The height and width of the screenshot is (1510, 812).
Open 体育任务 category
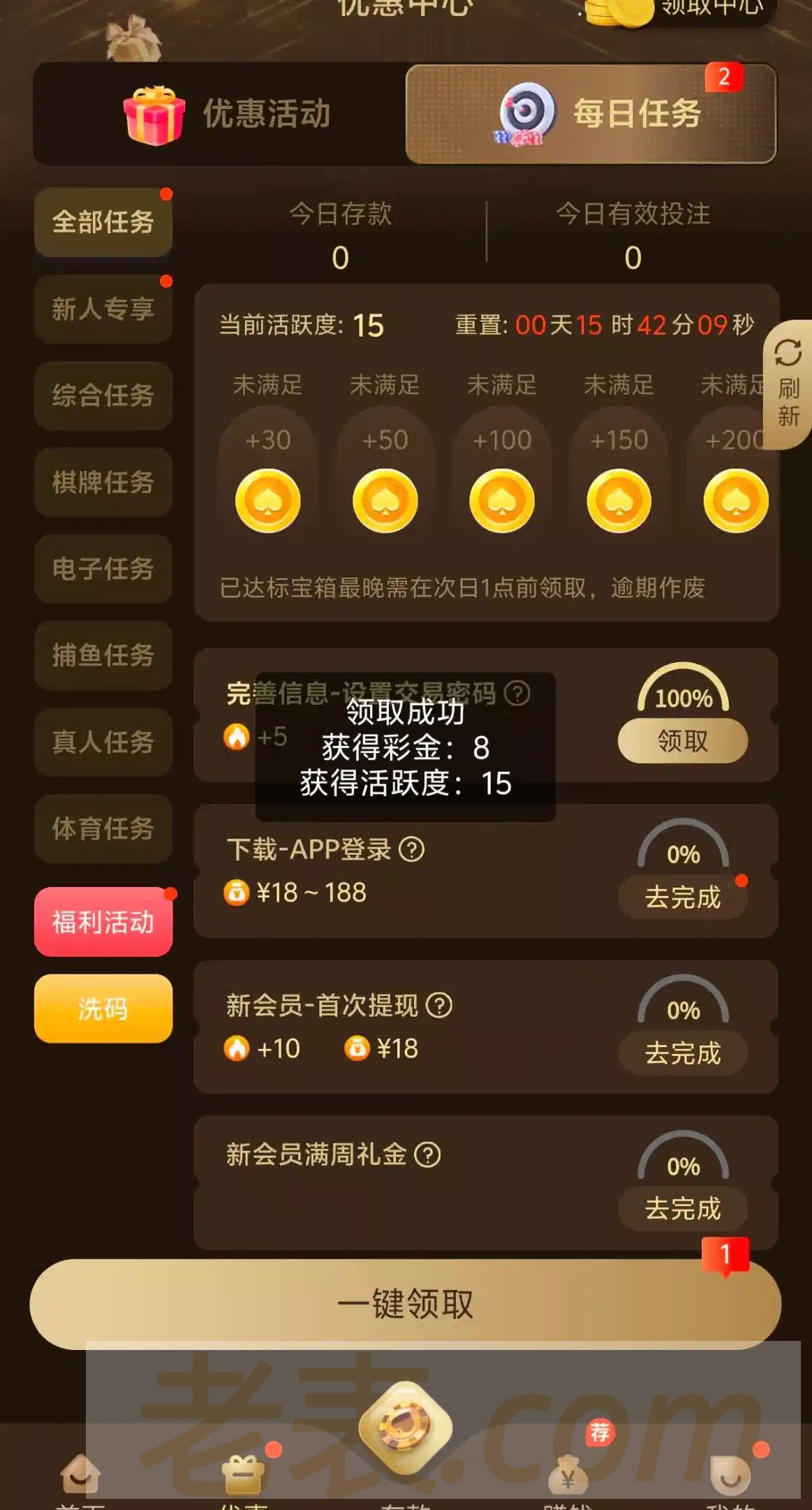point(103,829)
